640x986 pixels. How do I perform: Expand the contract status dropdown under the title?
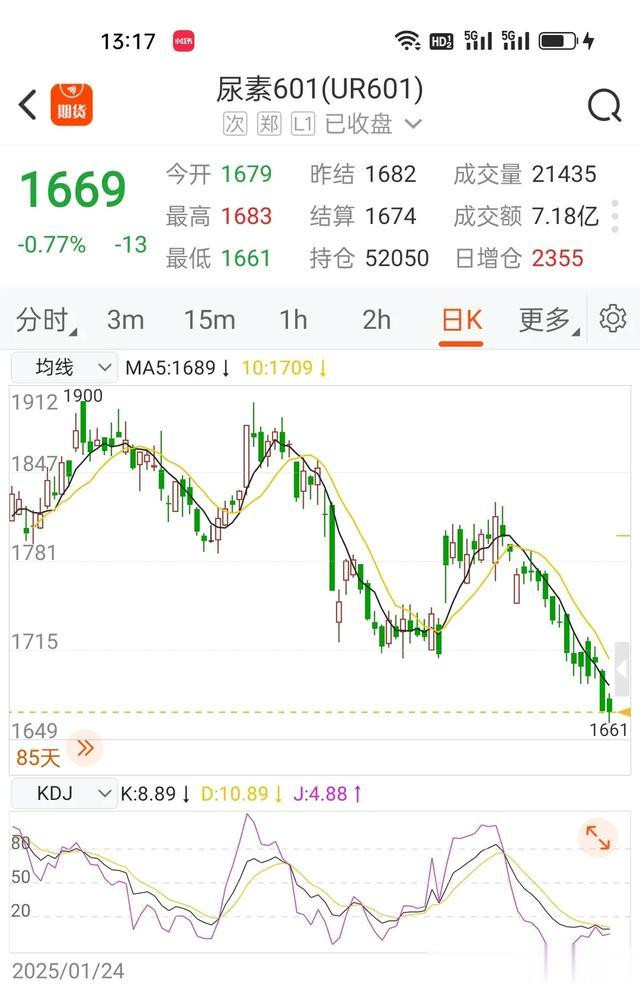point(413,124)
